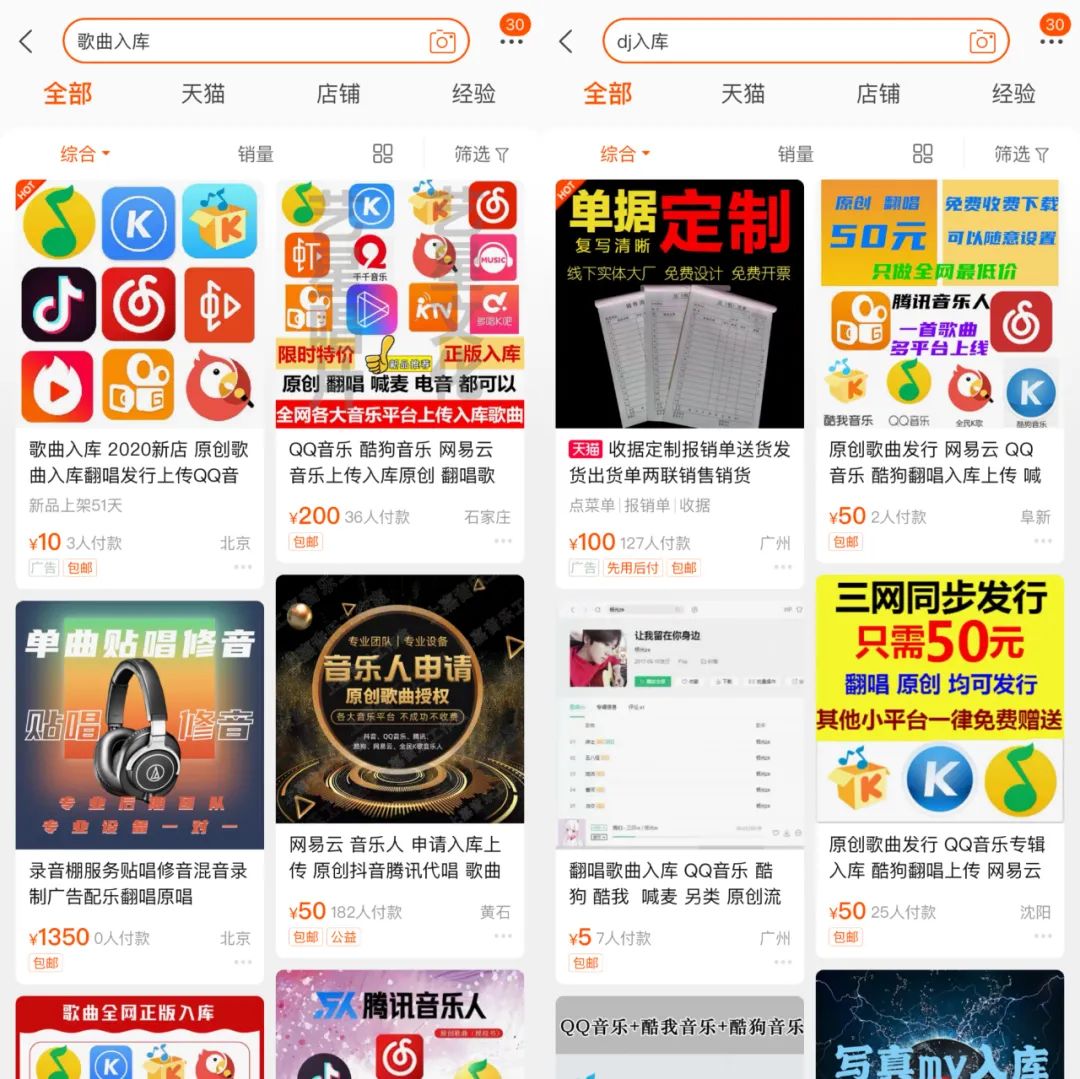1080x1079 pixels.
Task: Open the 歌曲入库 2020新店 原创歌曲 product
Action: [140, 384]
